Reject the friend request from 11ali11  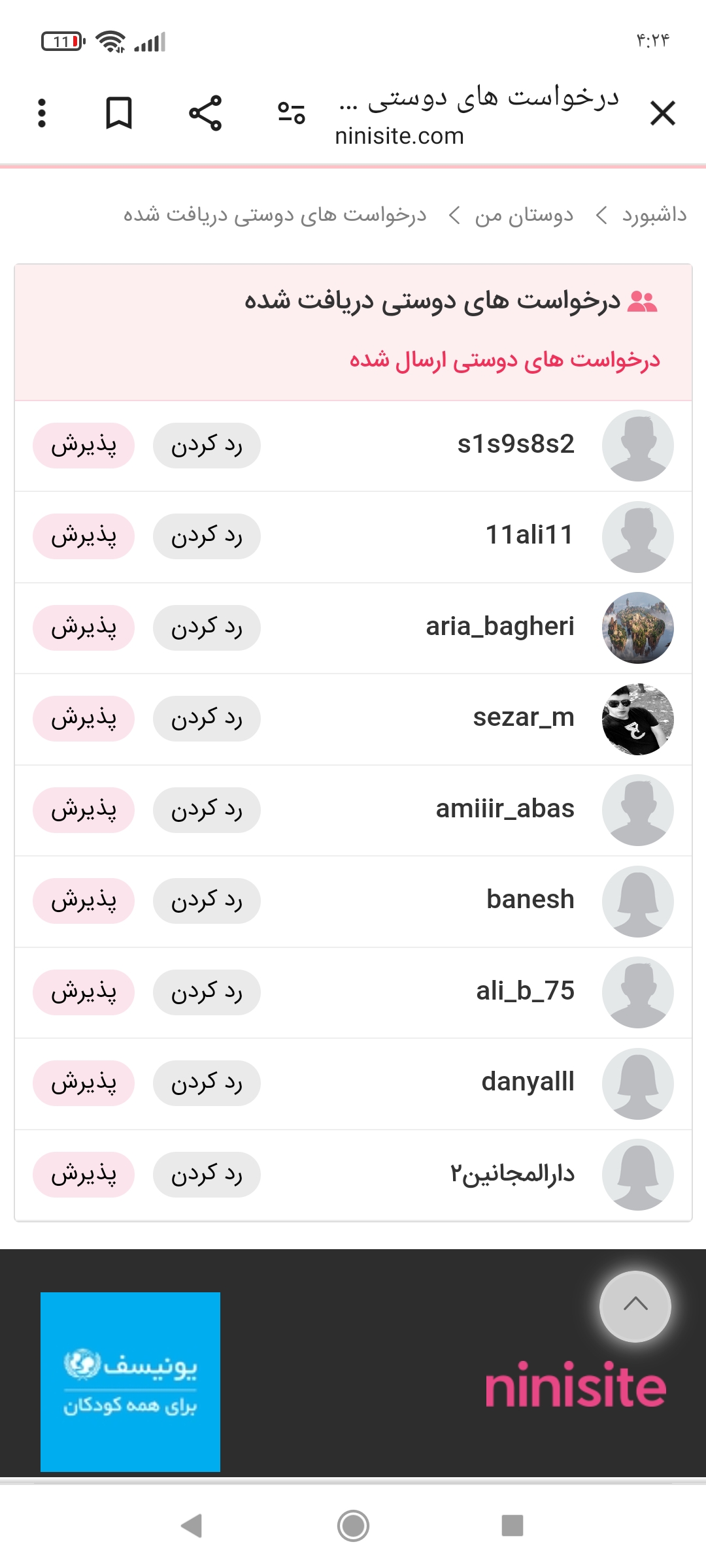point(207,537)
